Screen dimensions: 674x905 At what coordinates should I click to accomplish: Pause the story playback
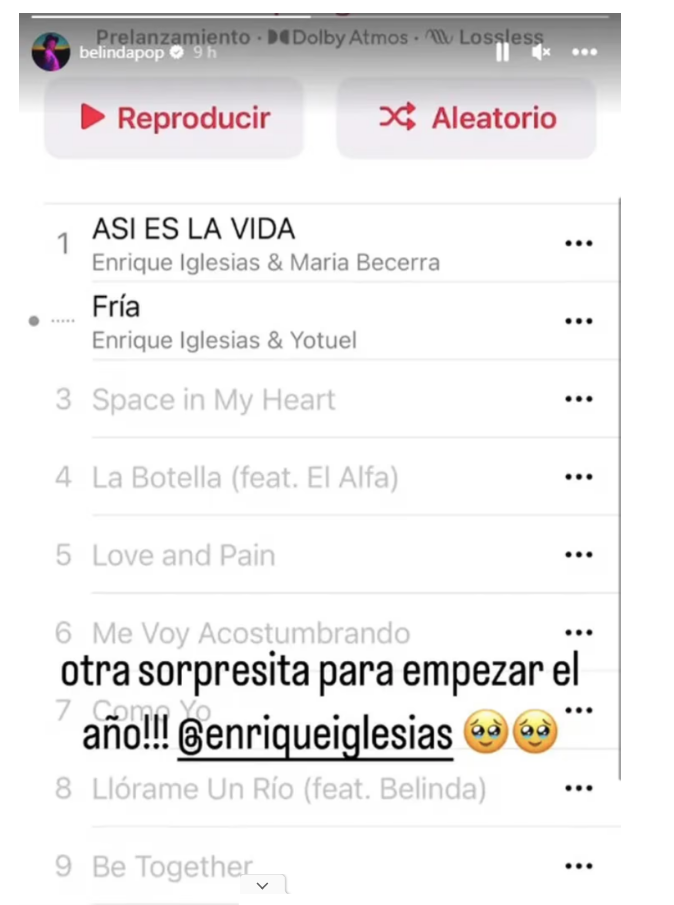click(x=502, y=52)
